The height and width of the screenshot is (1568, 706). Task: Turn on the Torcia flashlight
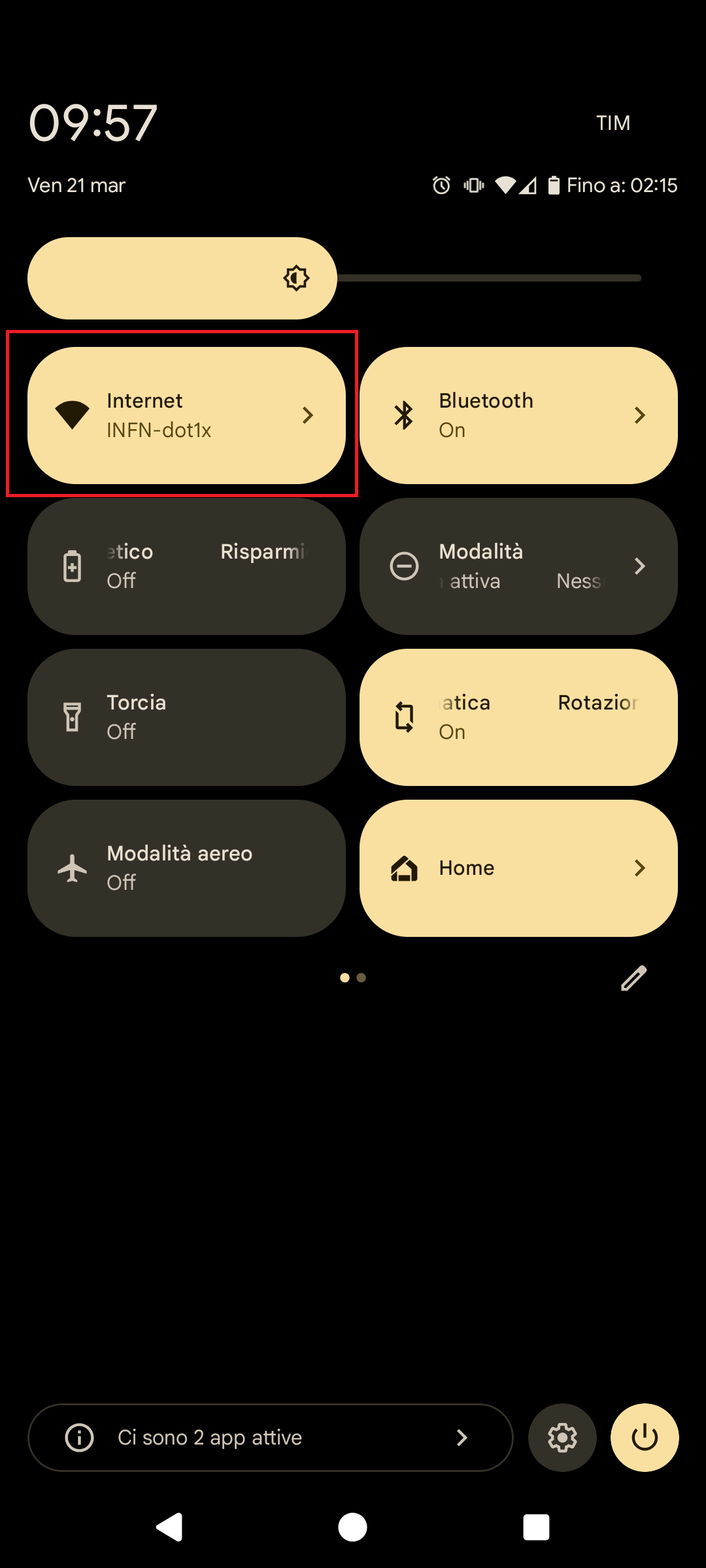tap(186, 717)
